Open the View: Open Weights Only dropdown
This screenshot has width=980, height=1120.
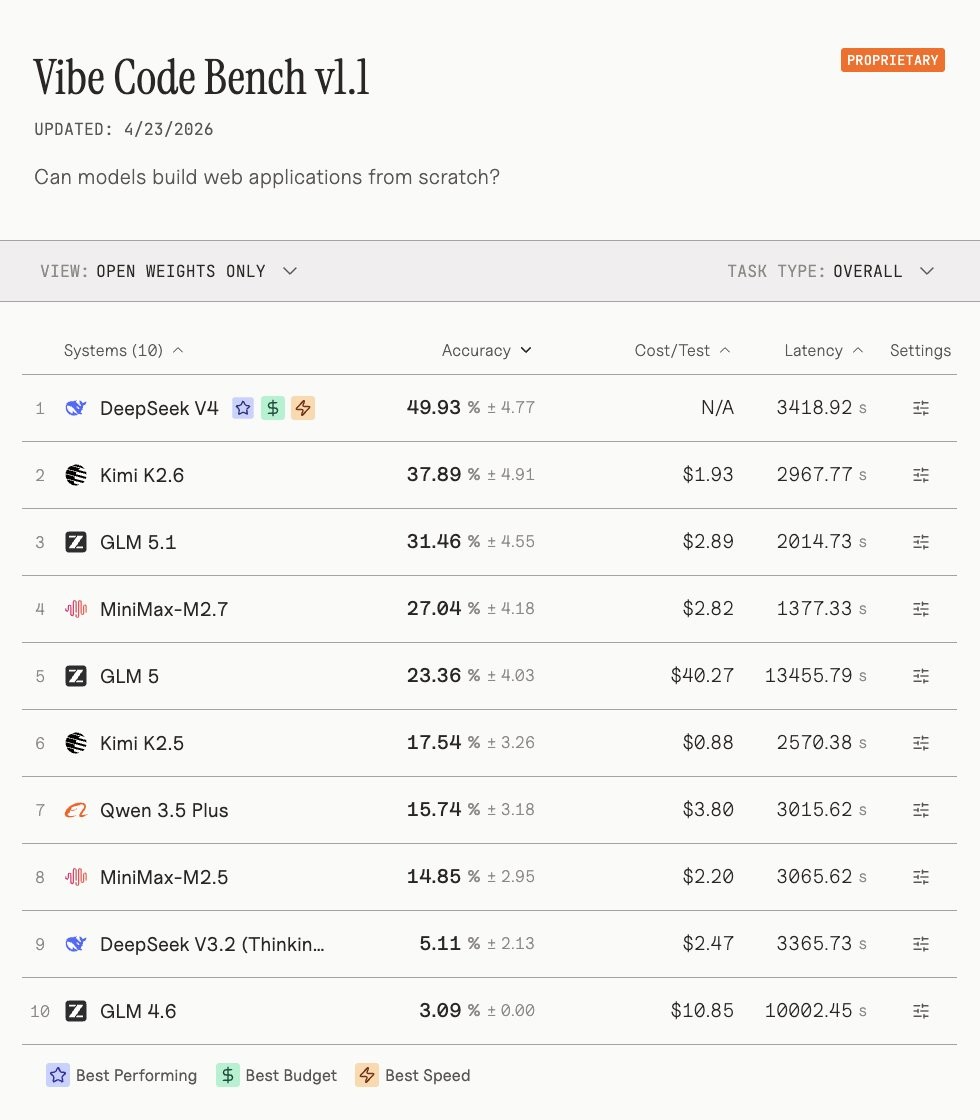coord(169,271)
